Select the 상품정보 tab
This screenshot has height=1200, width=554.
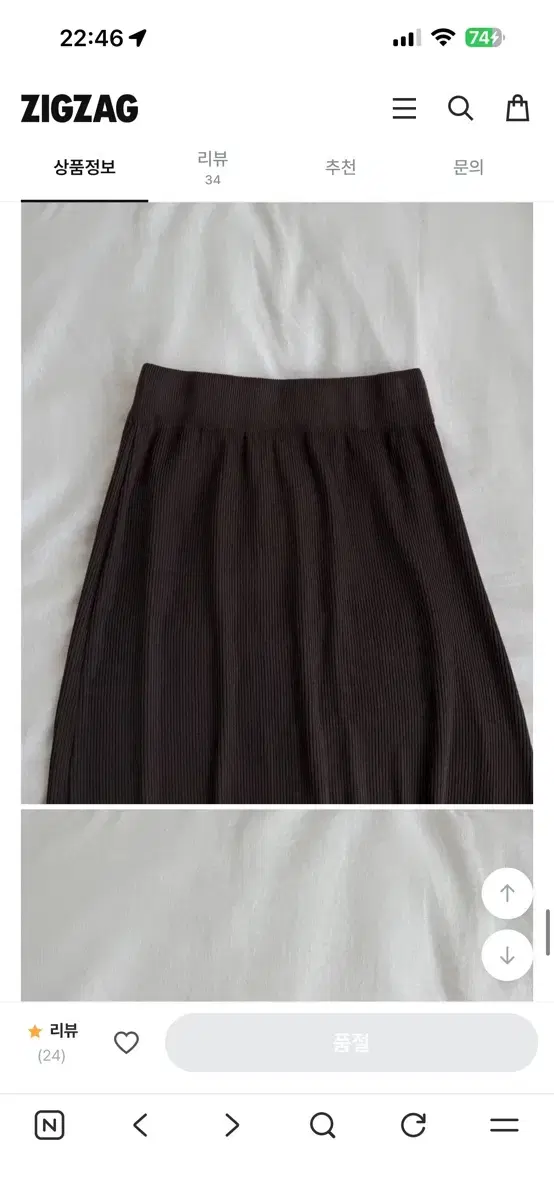(x=84, y=167)
